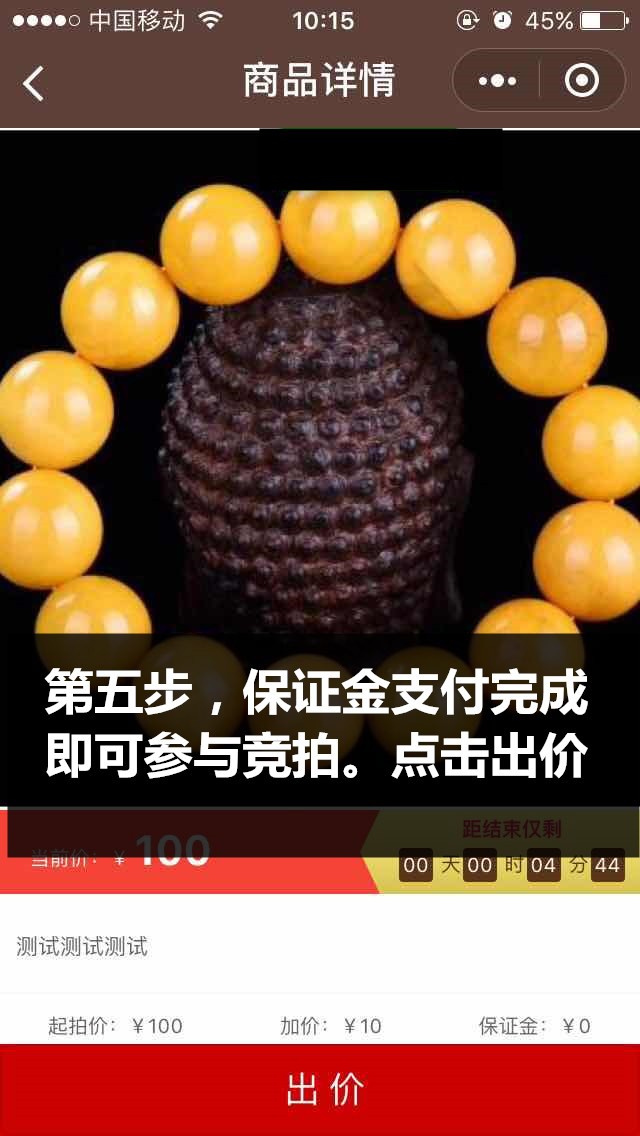Tap 出价 to place a bid
This screenshot has height=1136, width=640.
point(320,1090)
